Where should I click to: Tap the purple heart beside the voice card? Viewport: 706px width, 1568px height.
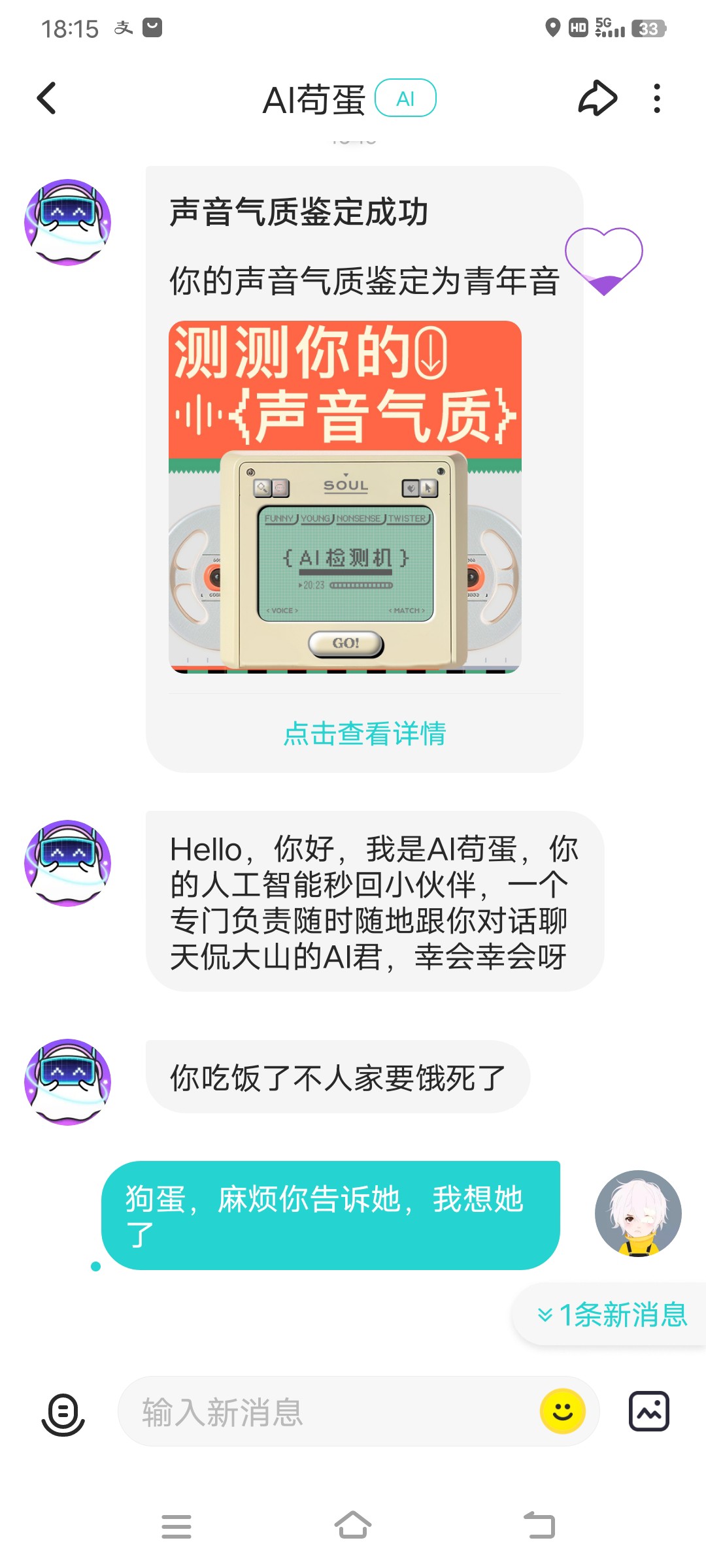pos(604,261)
